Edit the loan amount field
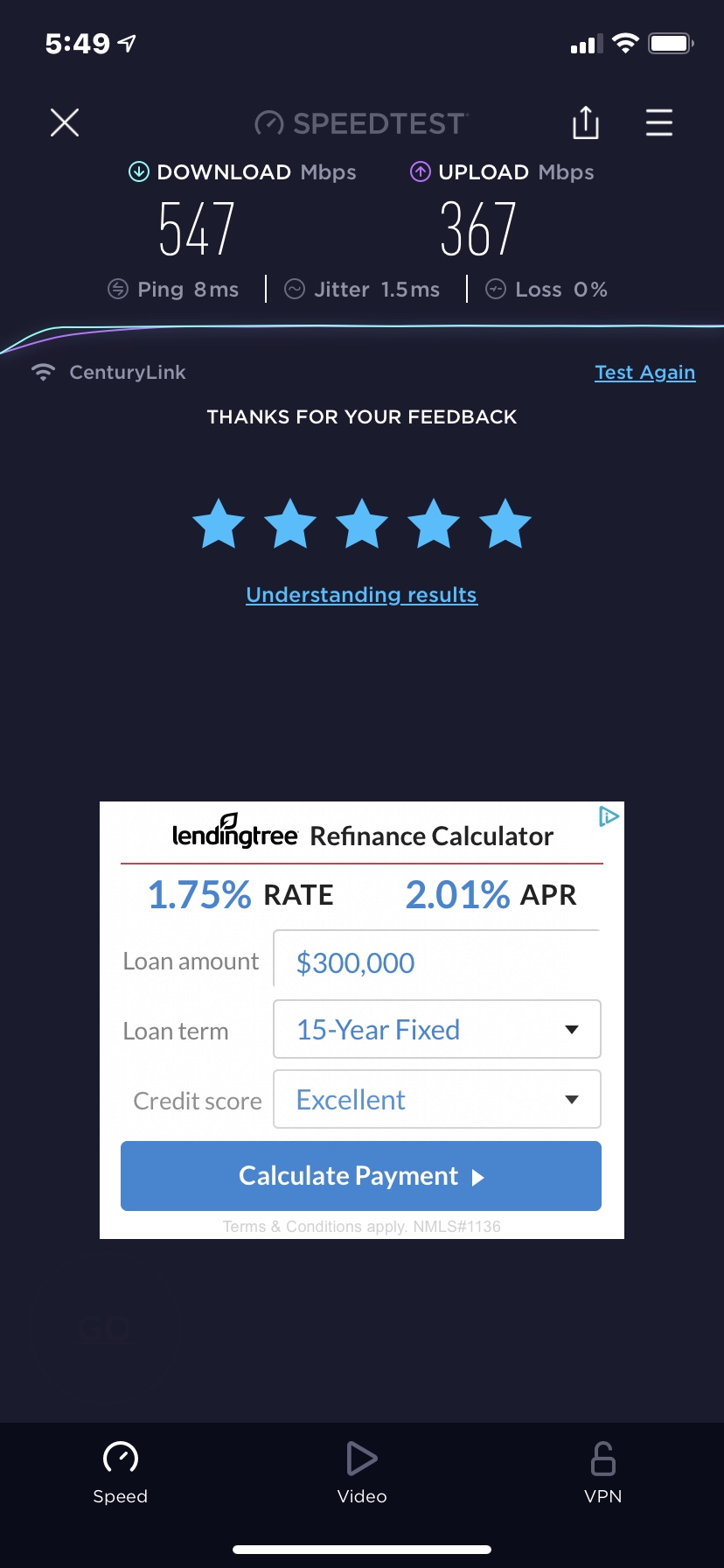This screenshot has width=724, height=1568. [x=436, y=962]
